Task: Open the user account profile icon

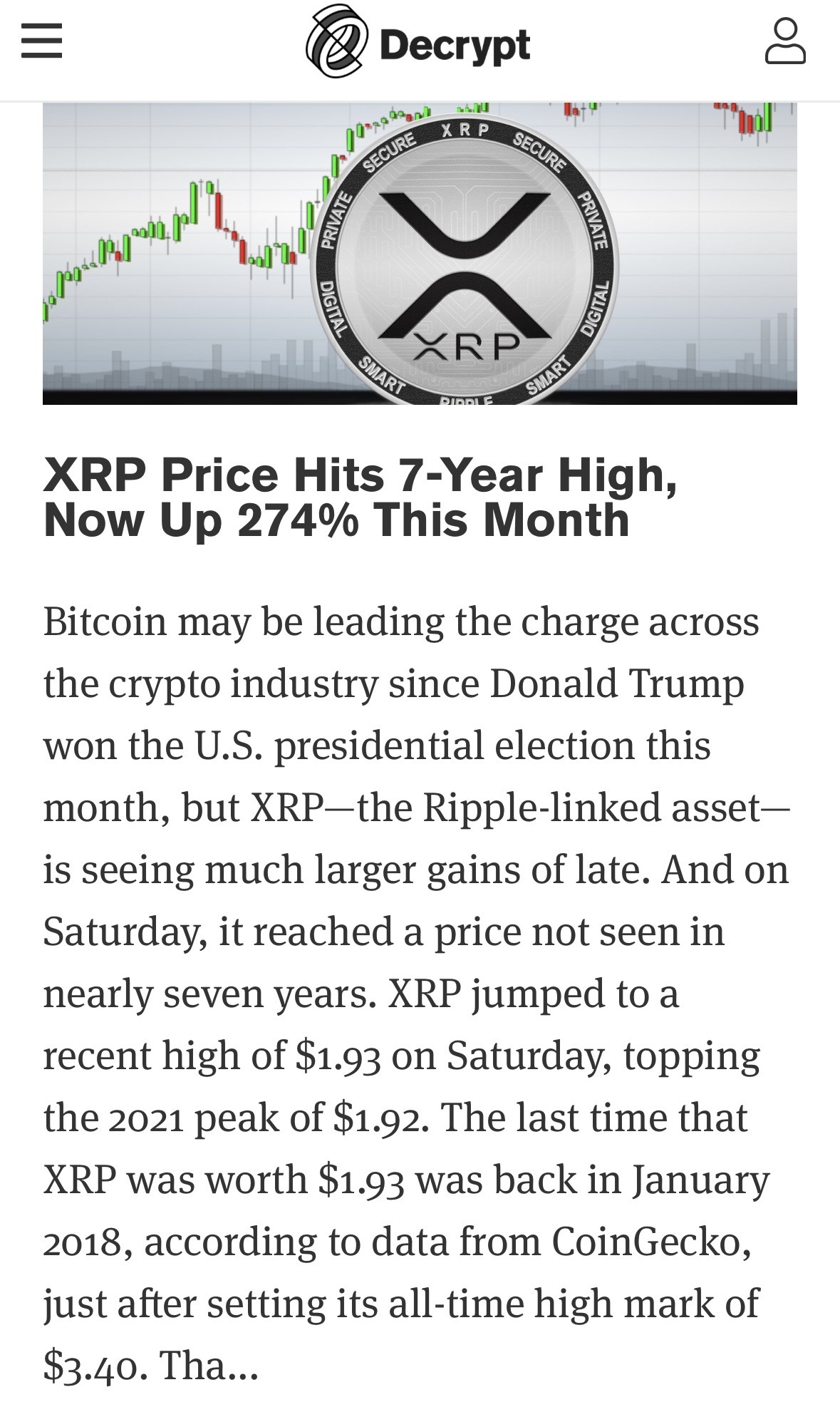Action: pyautogui.click(x=785, y=43)
